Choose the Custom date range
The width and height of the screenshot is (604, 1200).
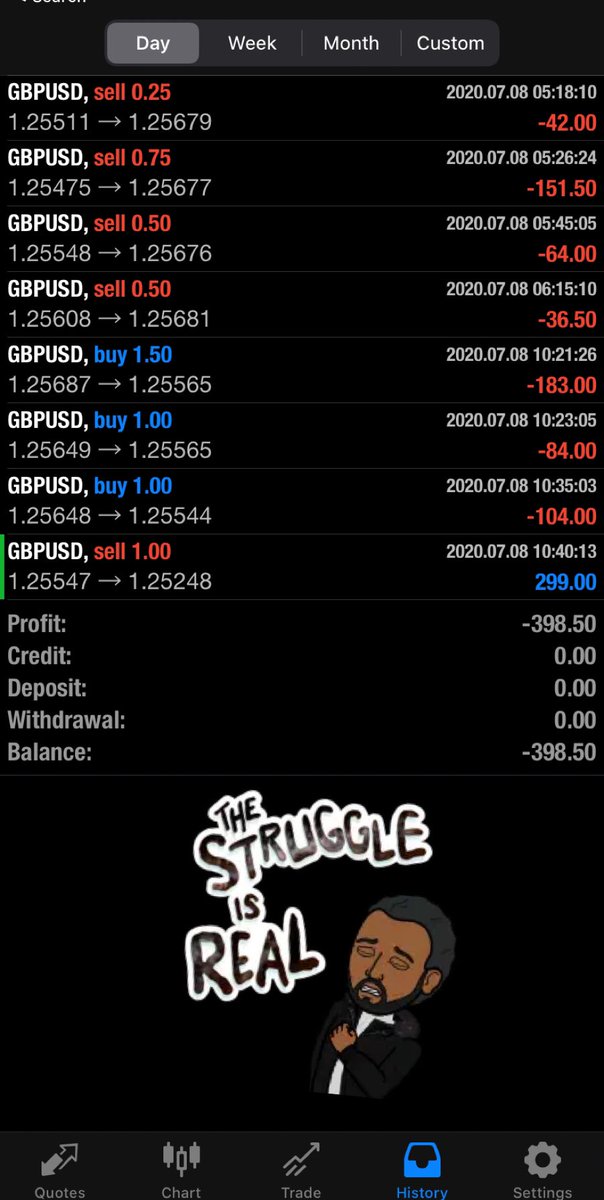click(x=450, y=43)
